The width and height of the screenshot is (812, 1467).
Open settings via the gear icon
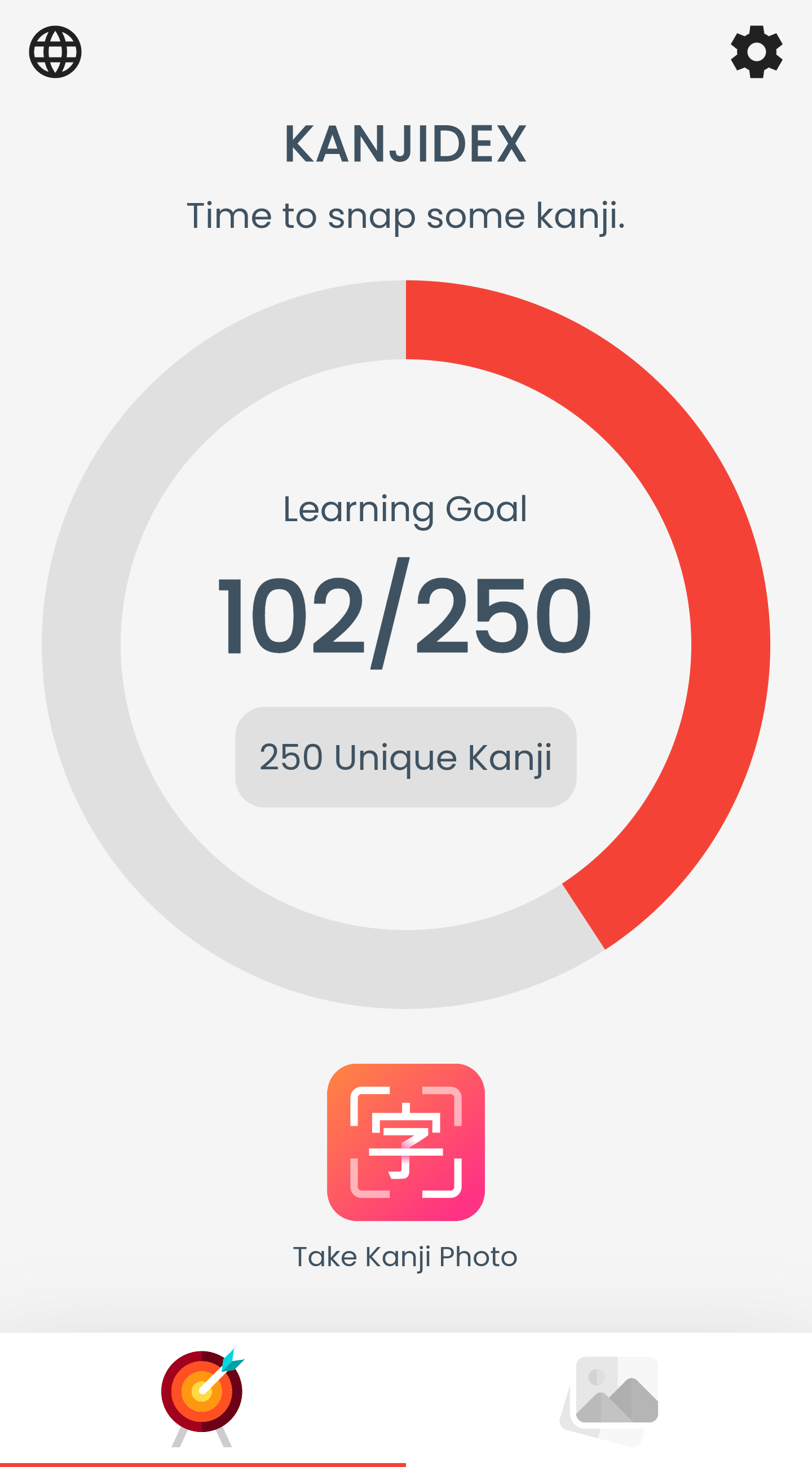[756, 52]
